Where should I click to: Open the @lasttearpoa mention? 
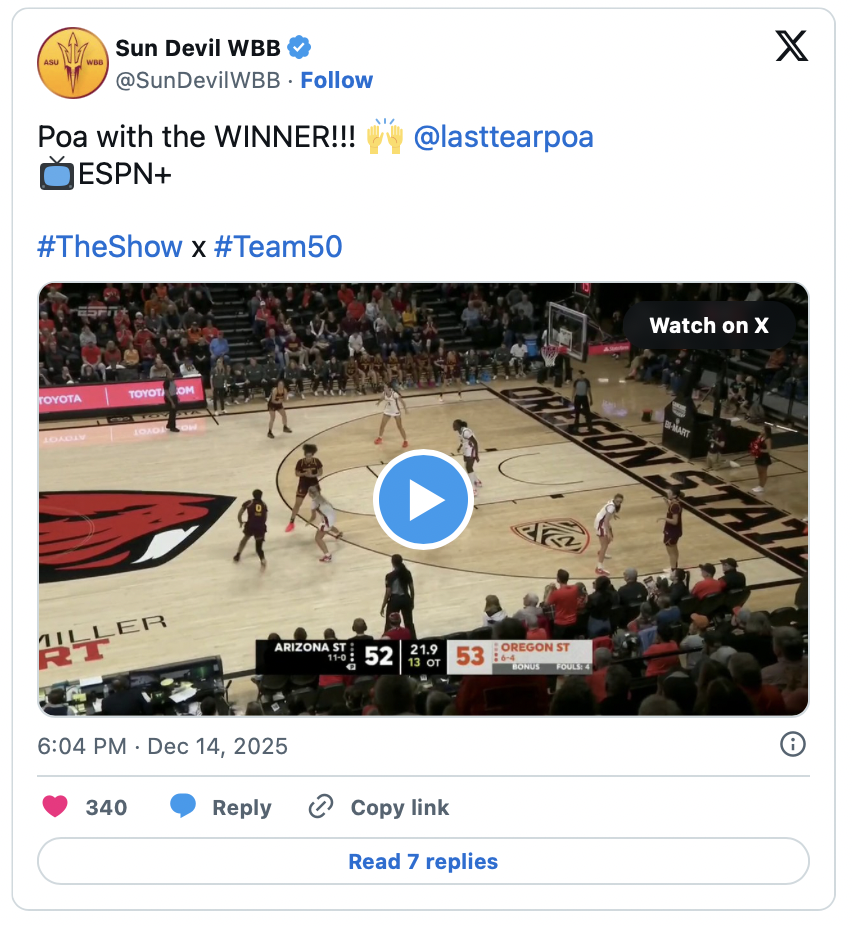503,137
